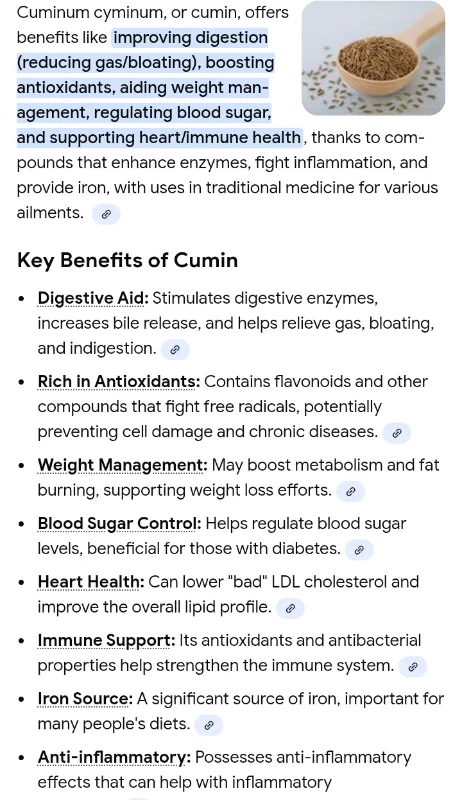Tap the Rich in Antioxidants term
Image resolution: width=462 pixels, height=800 pixels.
[119, 382]
